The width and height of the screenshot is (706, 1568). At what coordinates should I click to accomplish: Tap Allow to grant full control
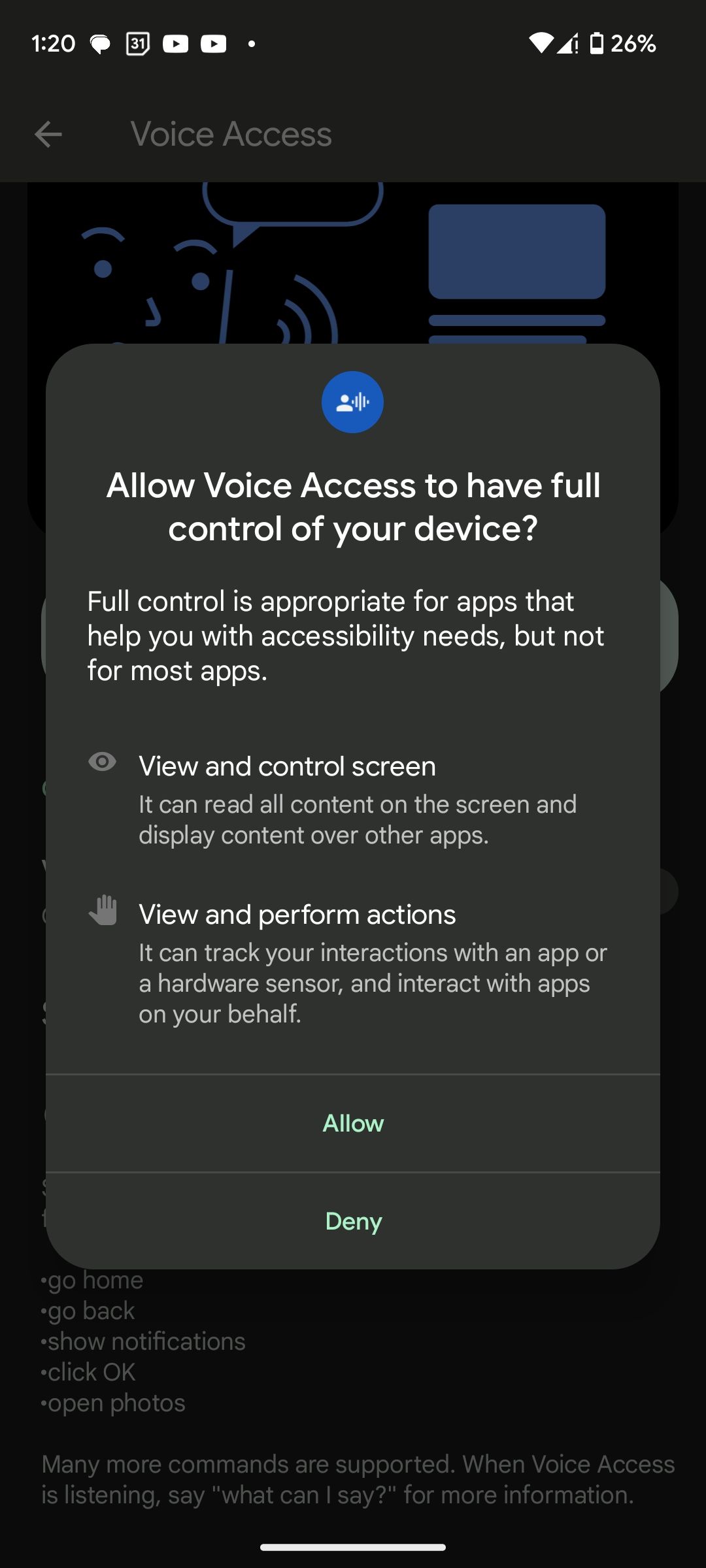coord(353,1123)
